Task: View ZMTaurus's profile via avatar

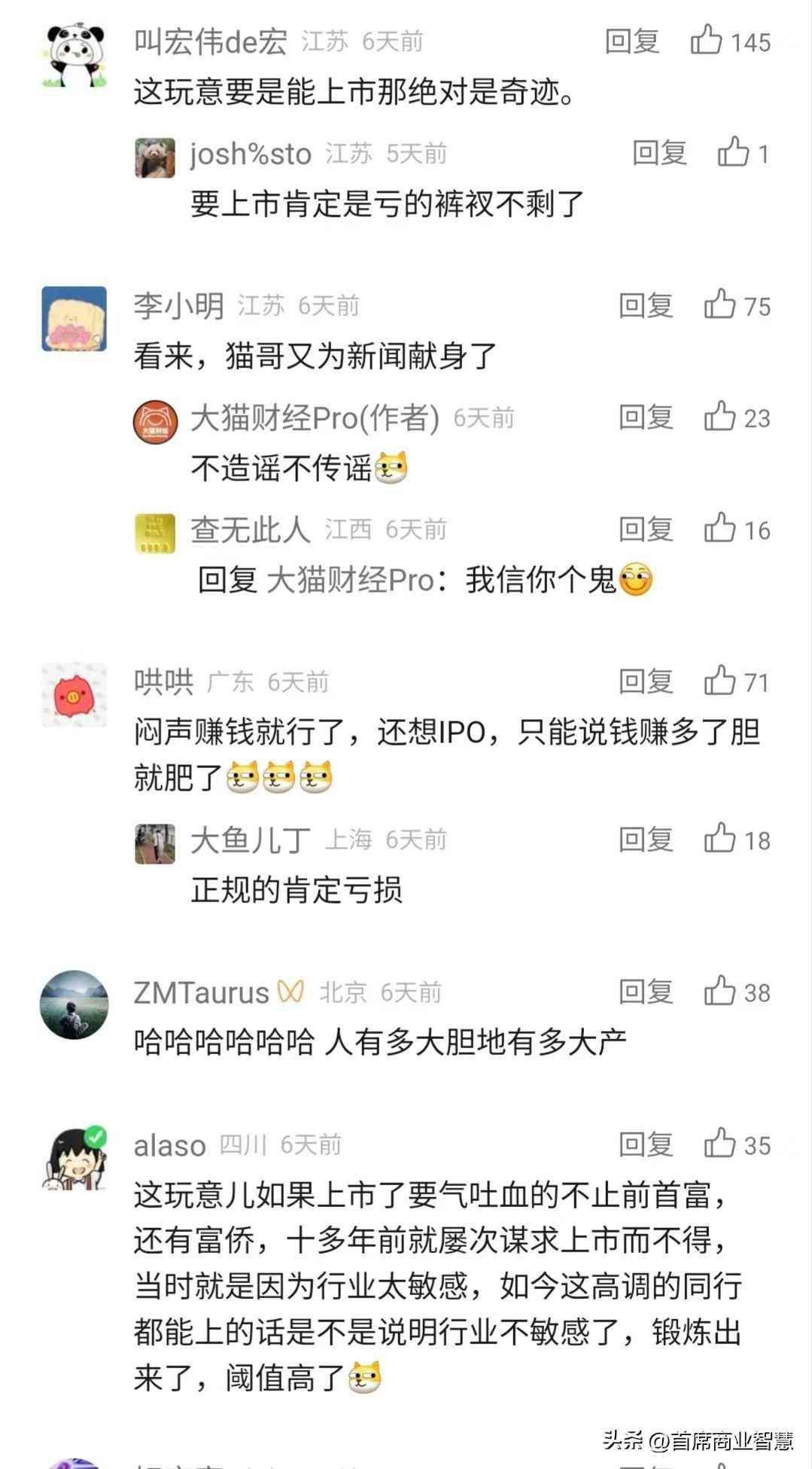Action: pyautogui.click(x=74, y=1005)
